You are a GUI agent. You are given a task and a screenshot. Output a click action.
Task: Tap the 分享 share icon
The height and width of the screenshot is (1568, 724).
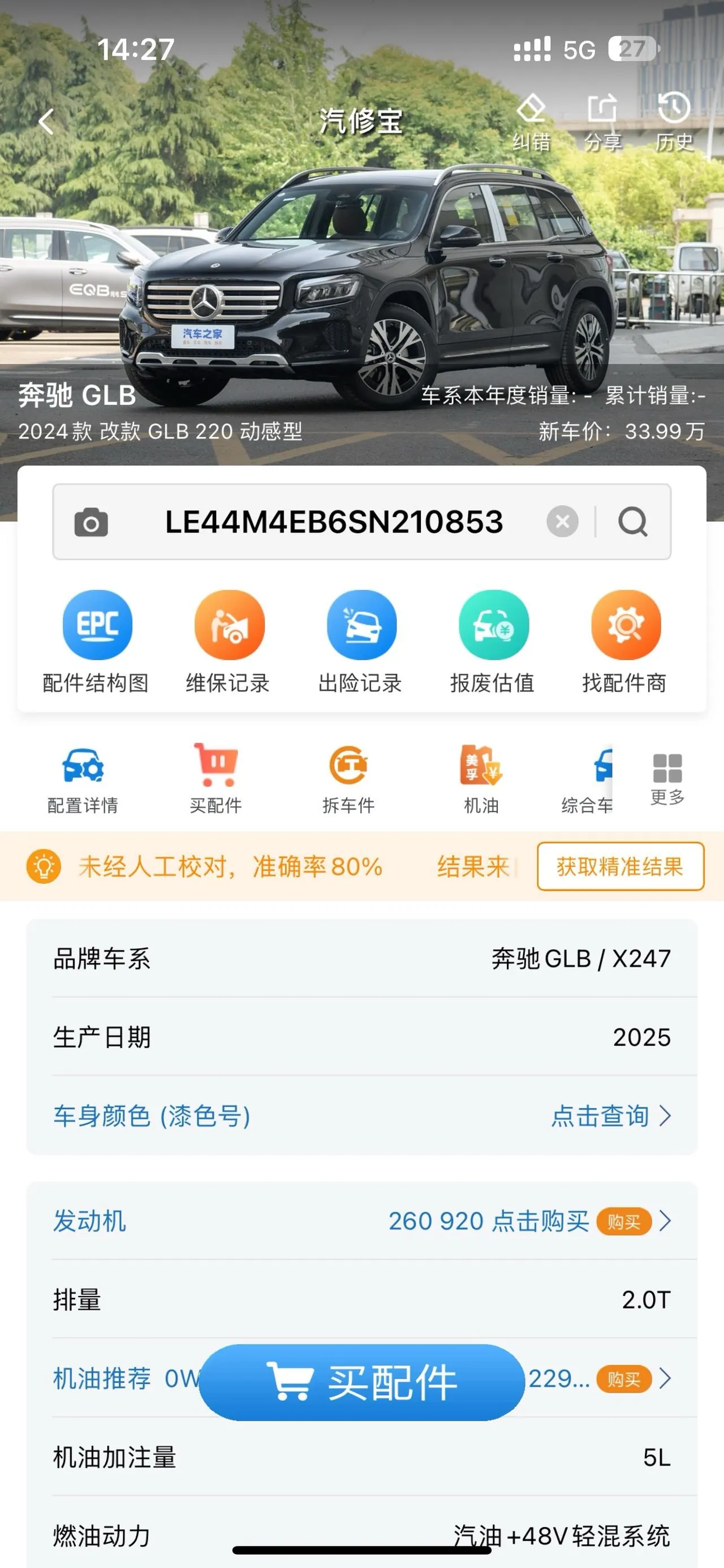pos(603,122)
